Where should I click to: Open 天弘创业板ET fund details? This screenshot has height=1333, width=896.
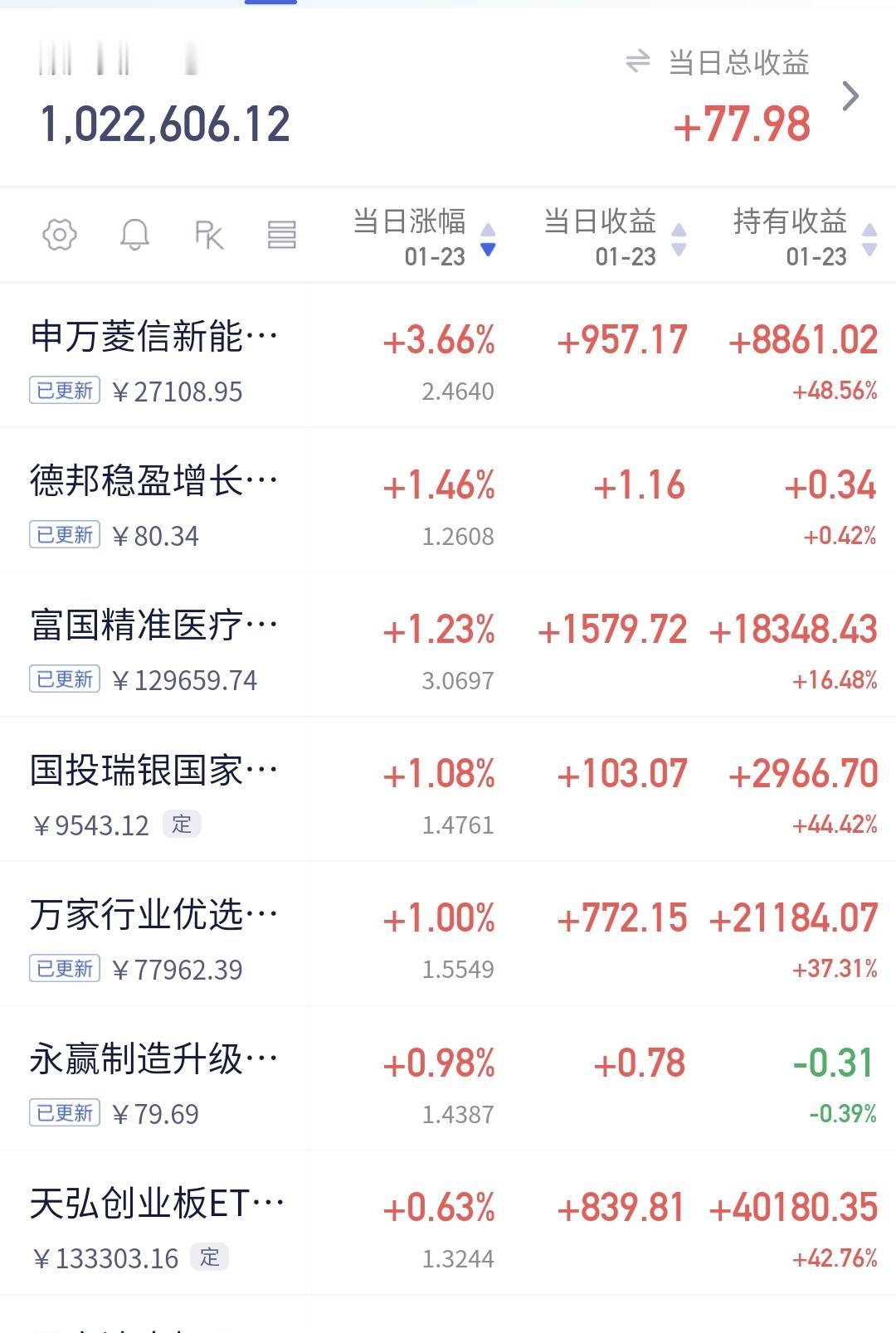point(154,1204)
